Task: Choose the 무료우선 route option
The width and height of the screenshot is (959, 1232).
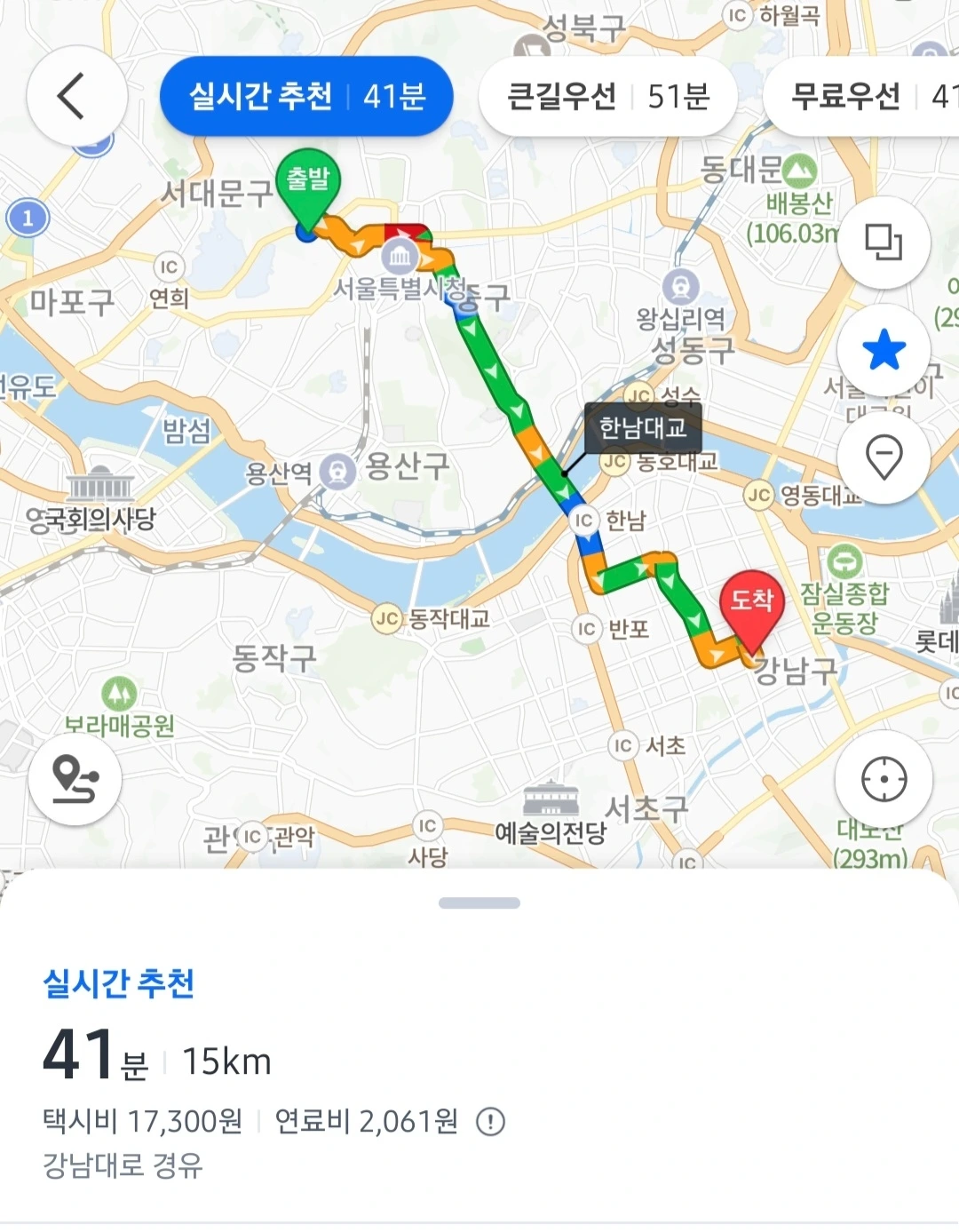Action: pyautogui.click(x=861, y=96)
